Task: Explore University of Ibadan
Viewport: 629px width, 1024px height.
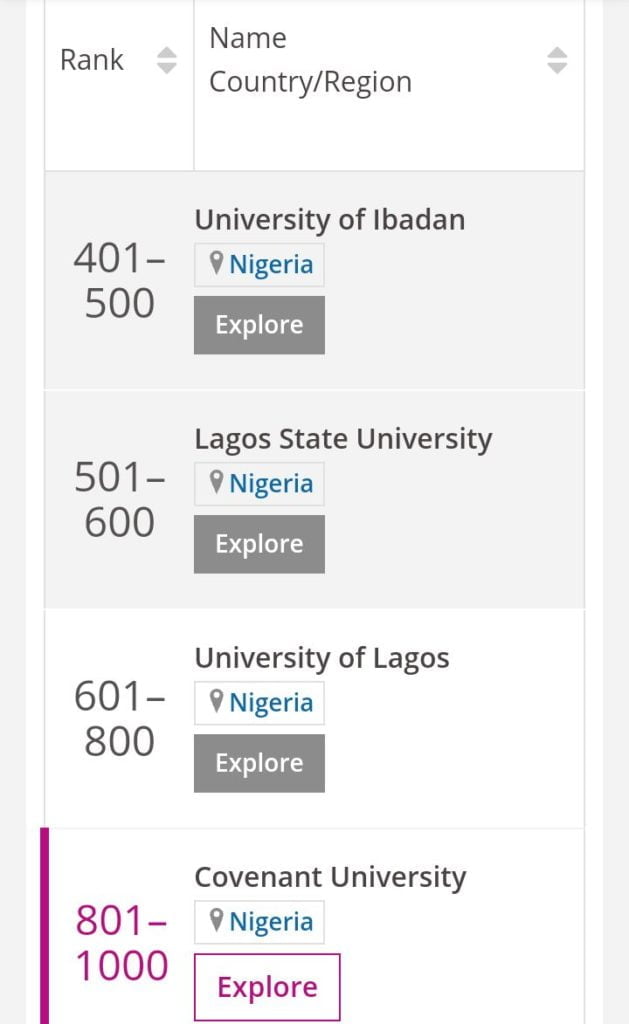Action: click(259, 325)
